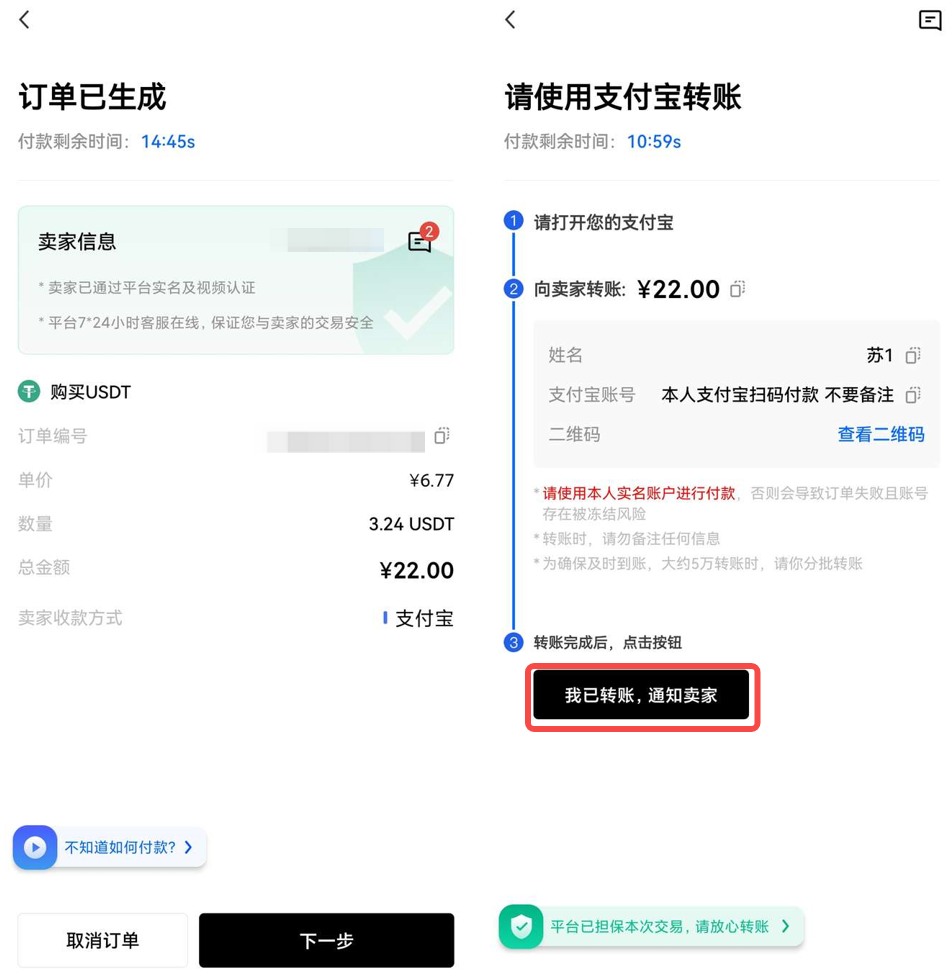Go back from the 订单已生成 screen
The image size is (952, 975).
tap(25, 20)
